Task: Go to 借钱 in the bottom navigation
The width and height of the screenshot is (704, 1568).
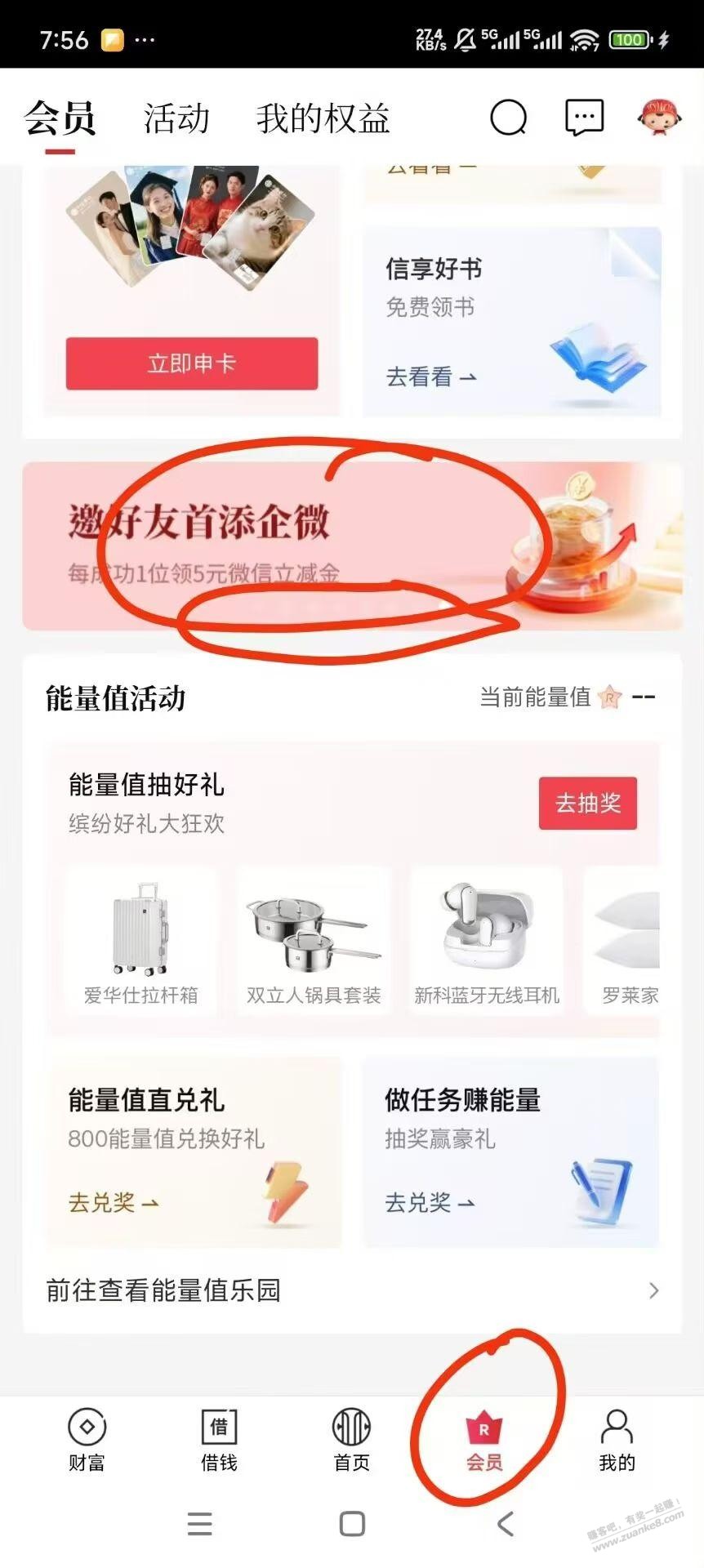Action: pos(219,1441)
